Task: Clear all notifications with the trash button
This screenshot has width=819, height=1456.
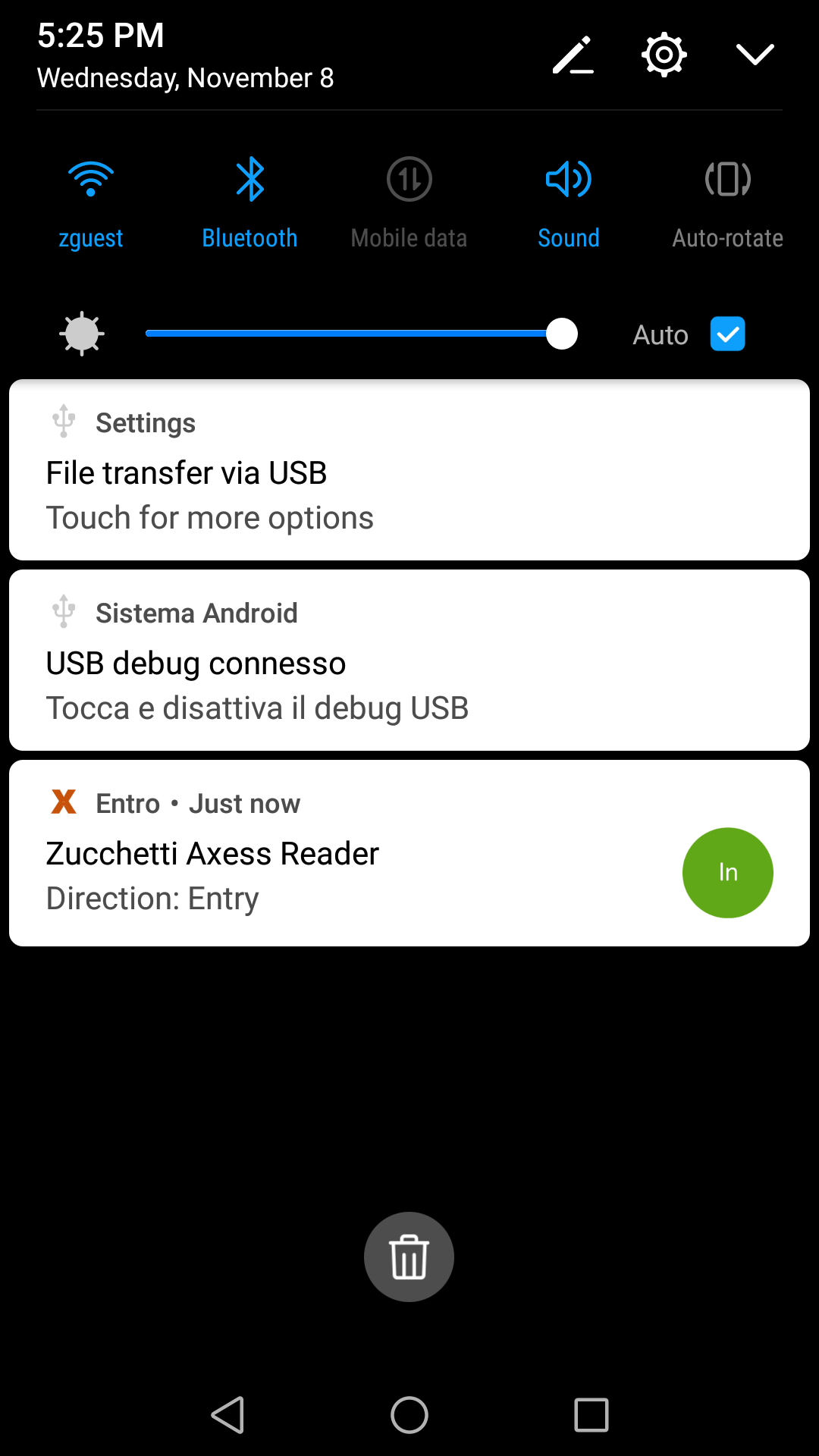Action: click(409, 1257)
